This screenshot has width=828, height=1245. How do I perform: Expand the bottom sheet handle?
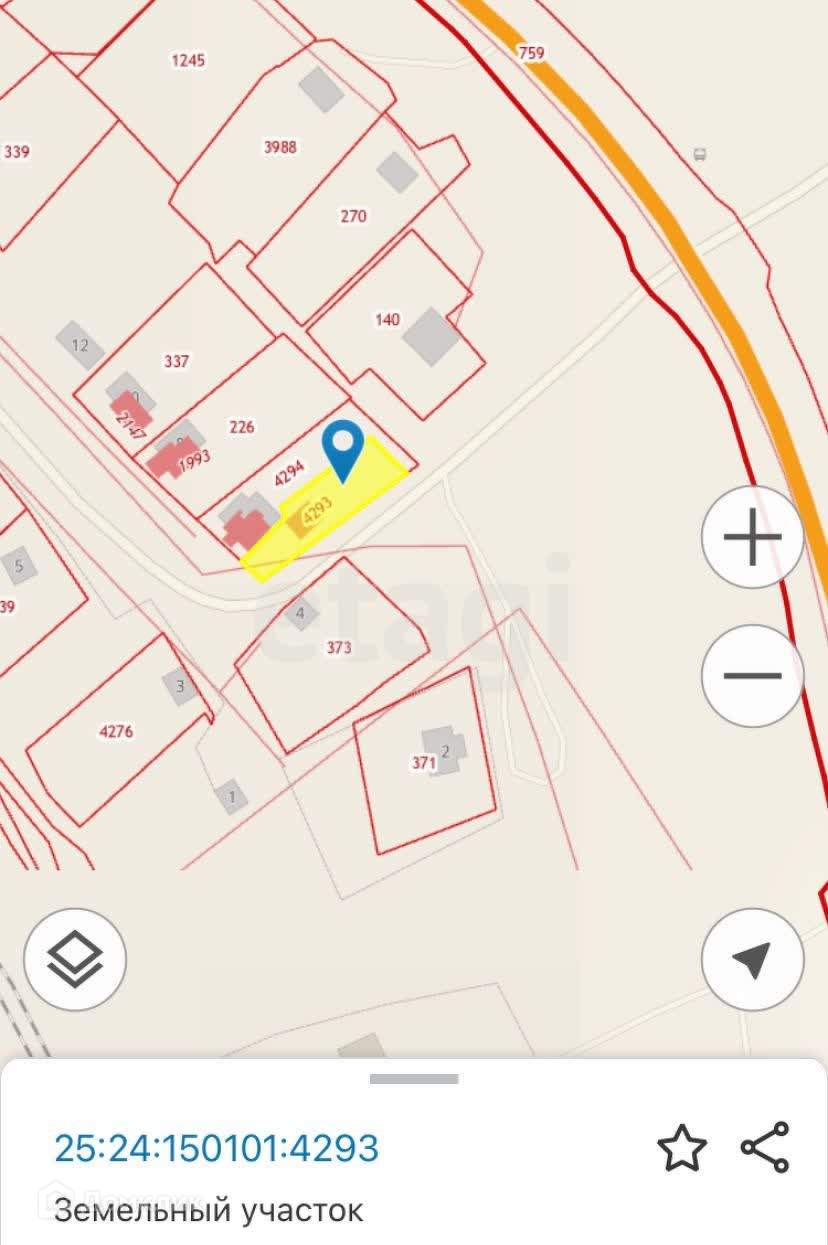tap(414, 1079)
